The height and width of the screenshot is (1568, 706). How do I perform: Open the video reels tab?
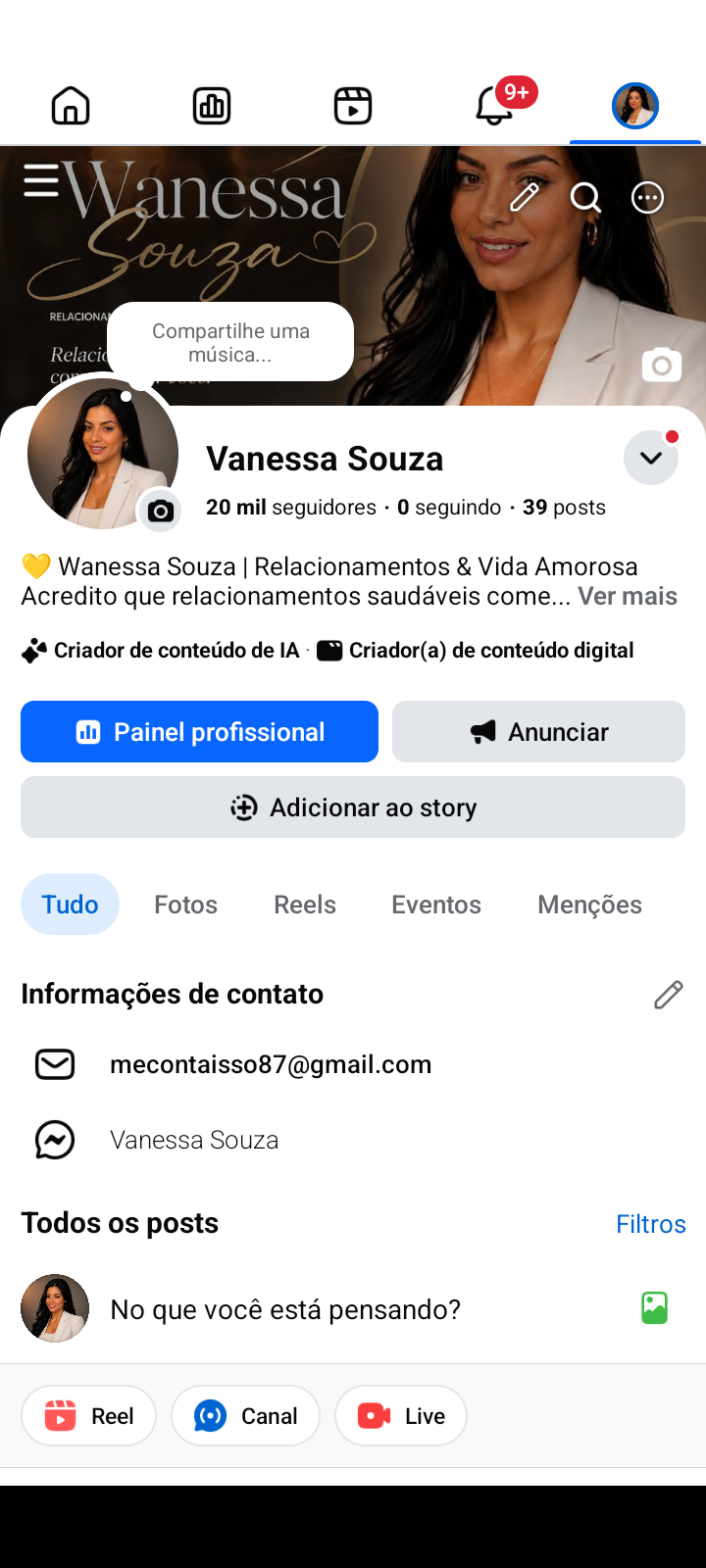[x=353, y=105]
